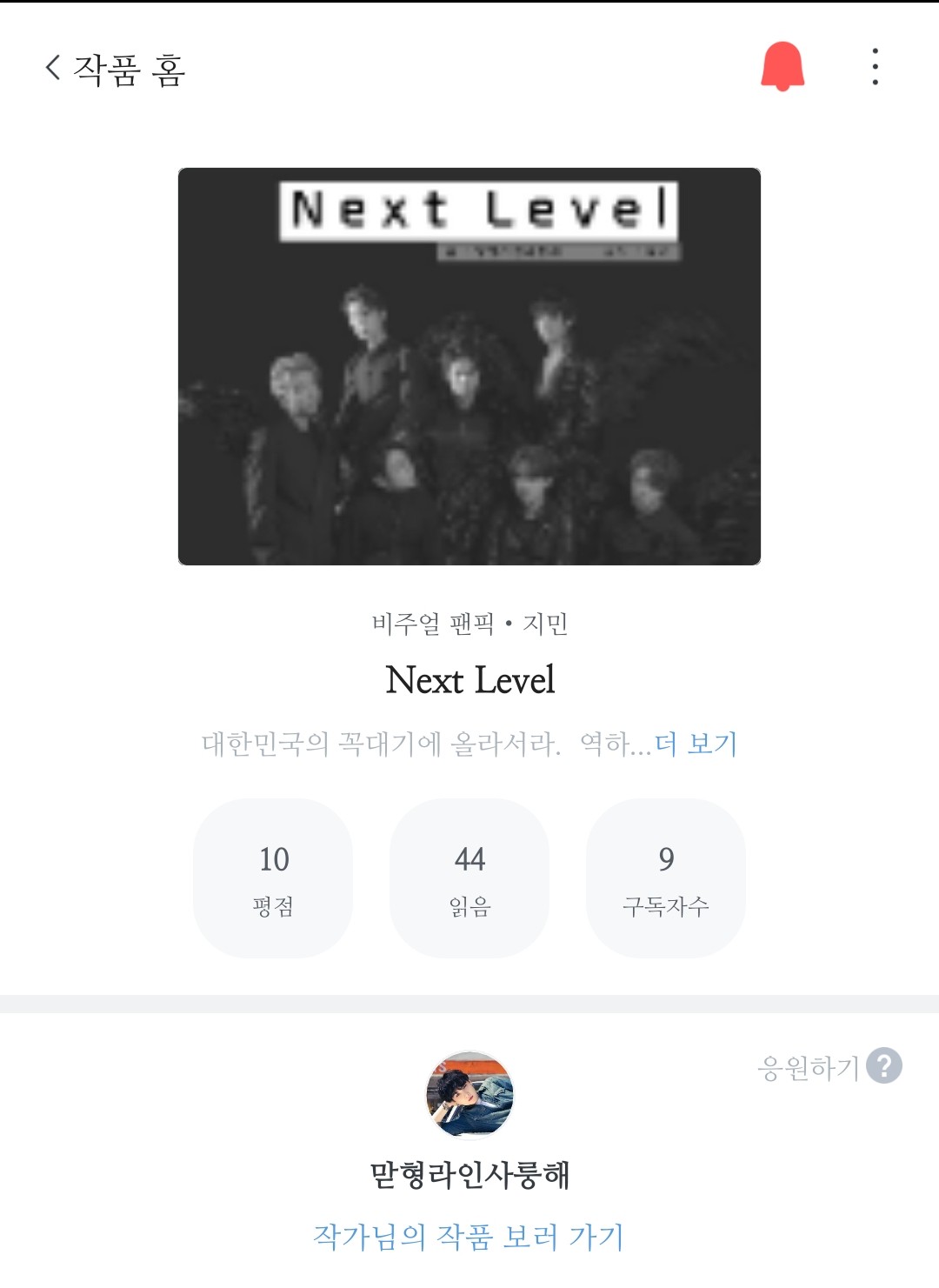This screenshot has height=1288, width=939.
Task: Follow the 작가님의 작품 보러 가기 link
Action: pyautogui.click(x=469, y=1237)
